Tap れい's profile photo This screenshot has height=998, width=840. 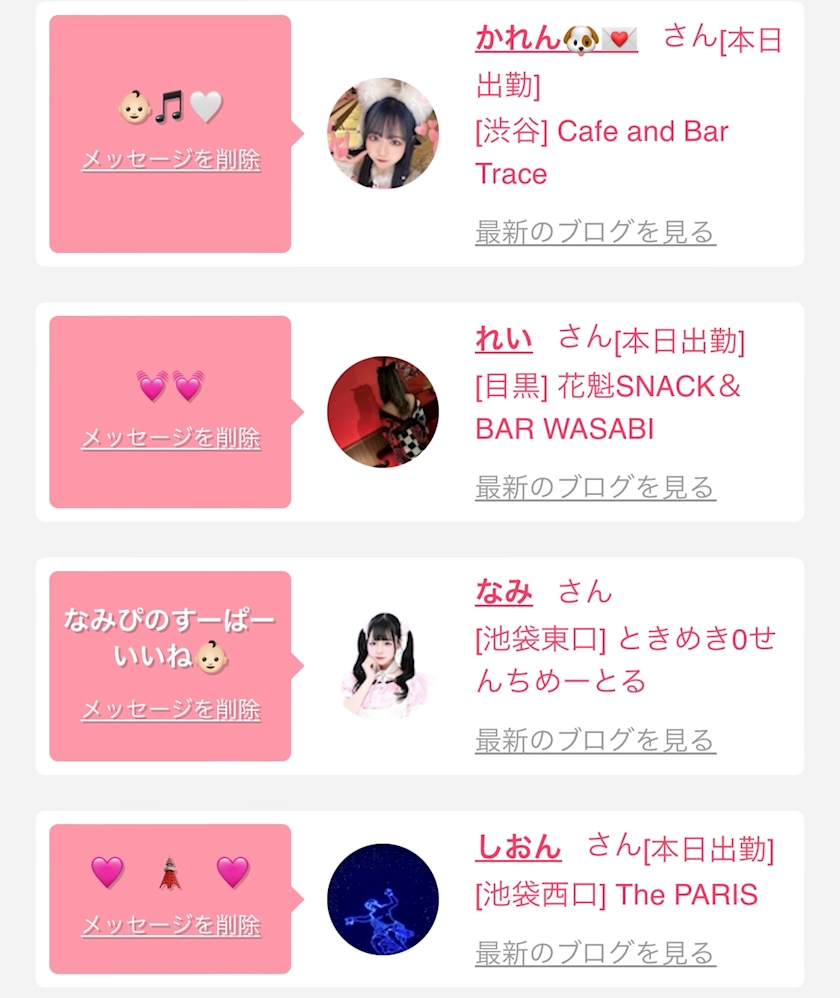click(x=383, y=412)
